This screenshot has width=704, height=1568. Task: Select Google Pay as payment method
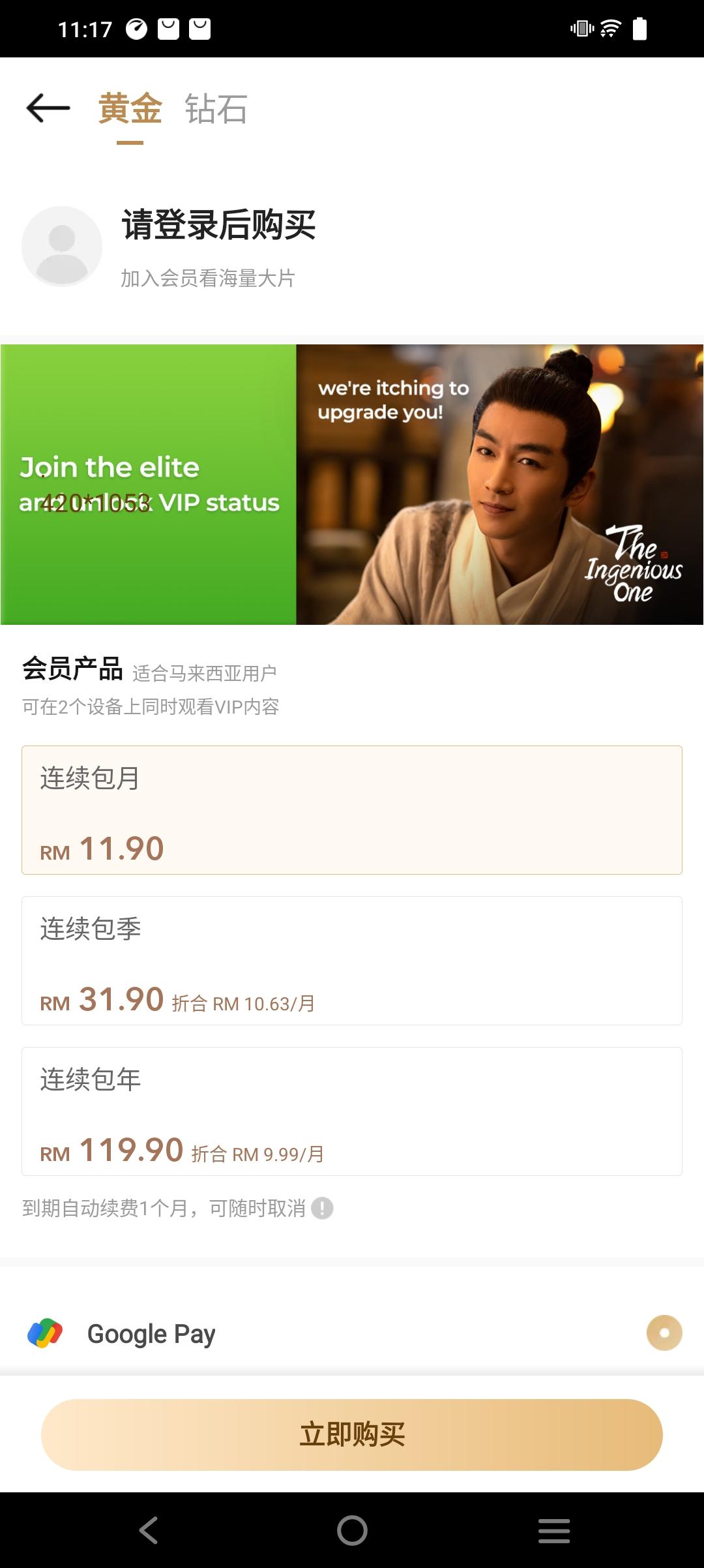tap(664, 1333)
